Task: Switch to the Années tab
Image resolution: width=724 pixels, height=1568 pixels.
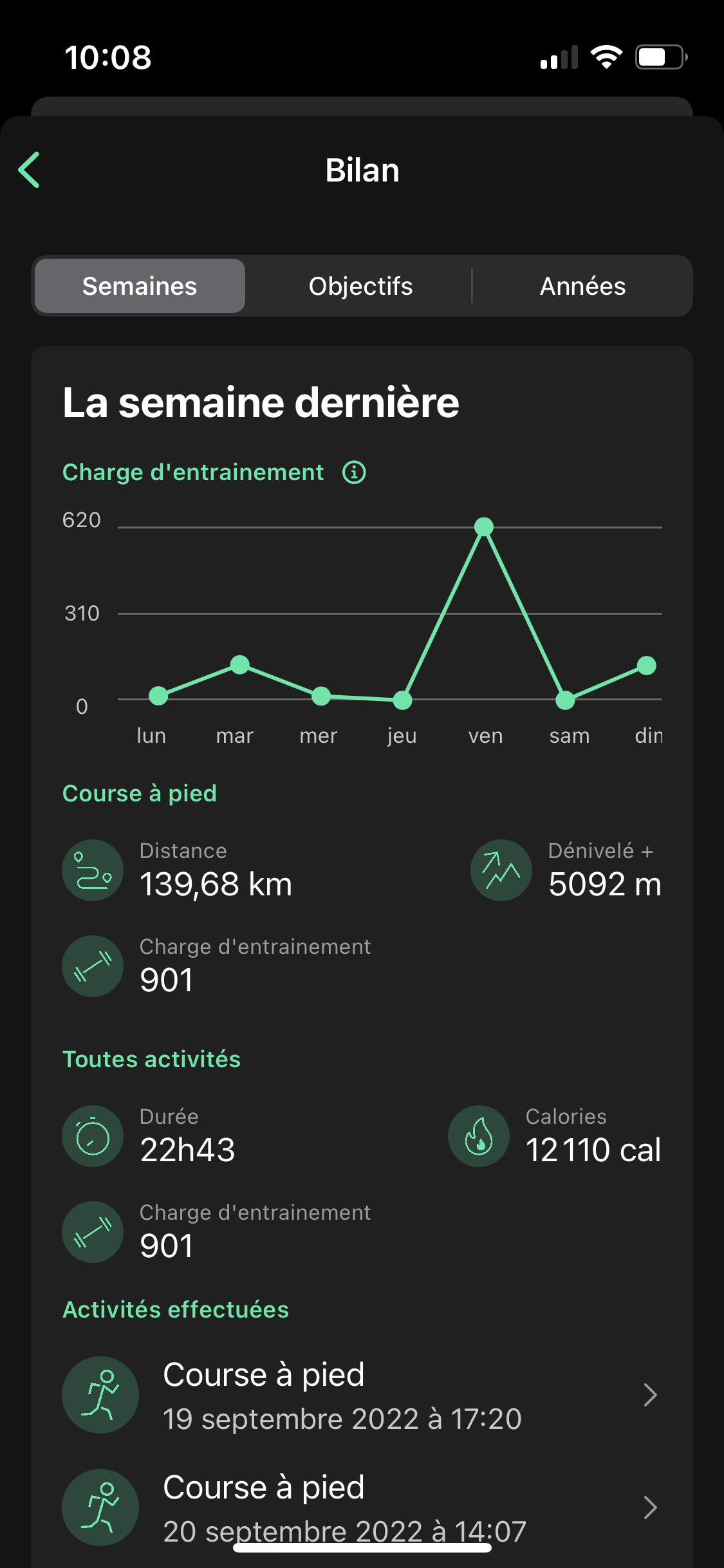Action: pos(582,286)
